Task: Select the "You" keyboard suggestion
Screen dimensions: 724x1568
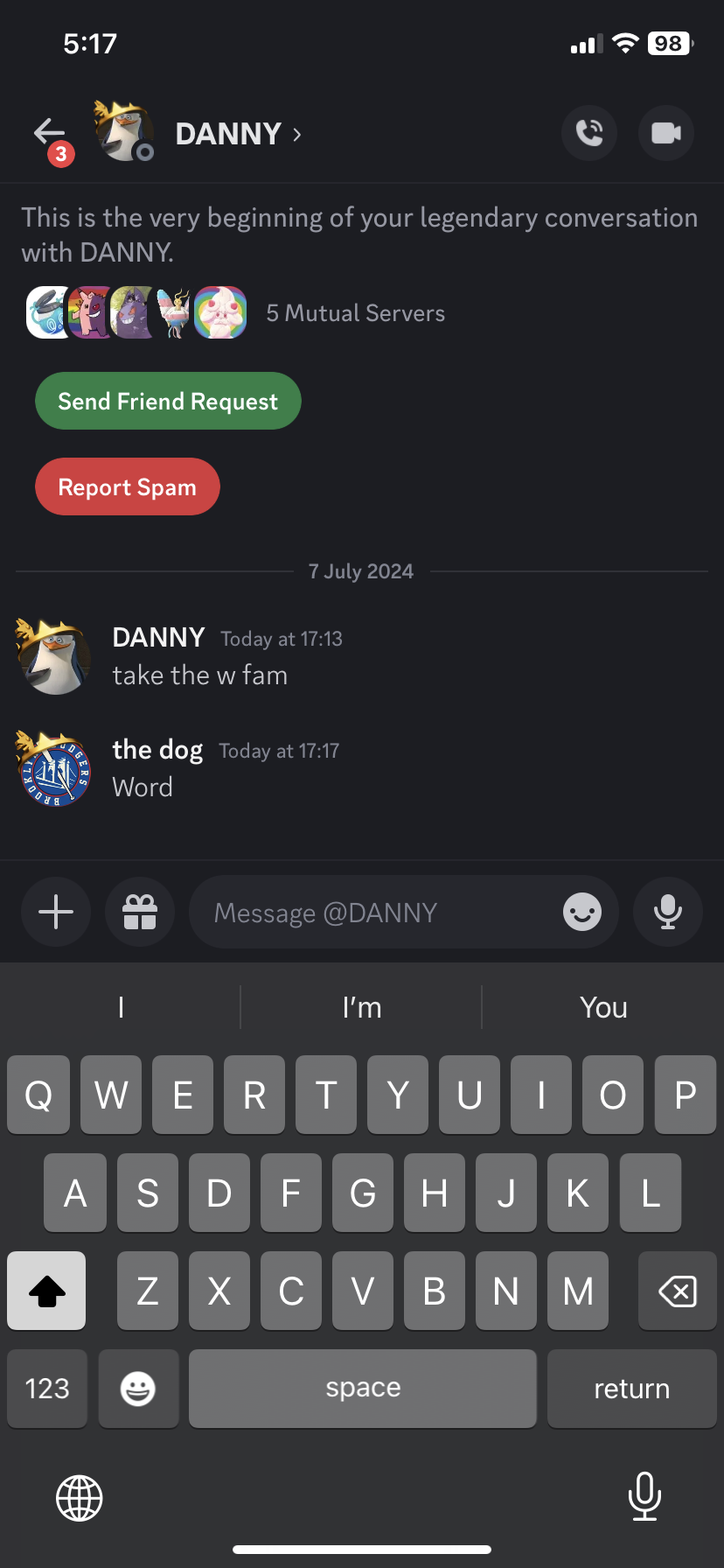Action: 603,1008
